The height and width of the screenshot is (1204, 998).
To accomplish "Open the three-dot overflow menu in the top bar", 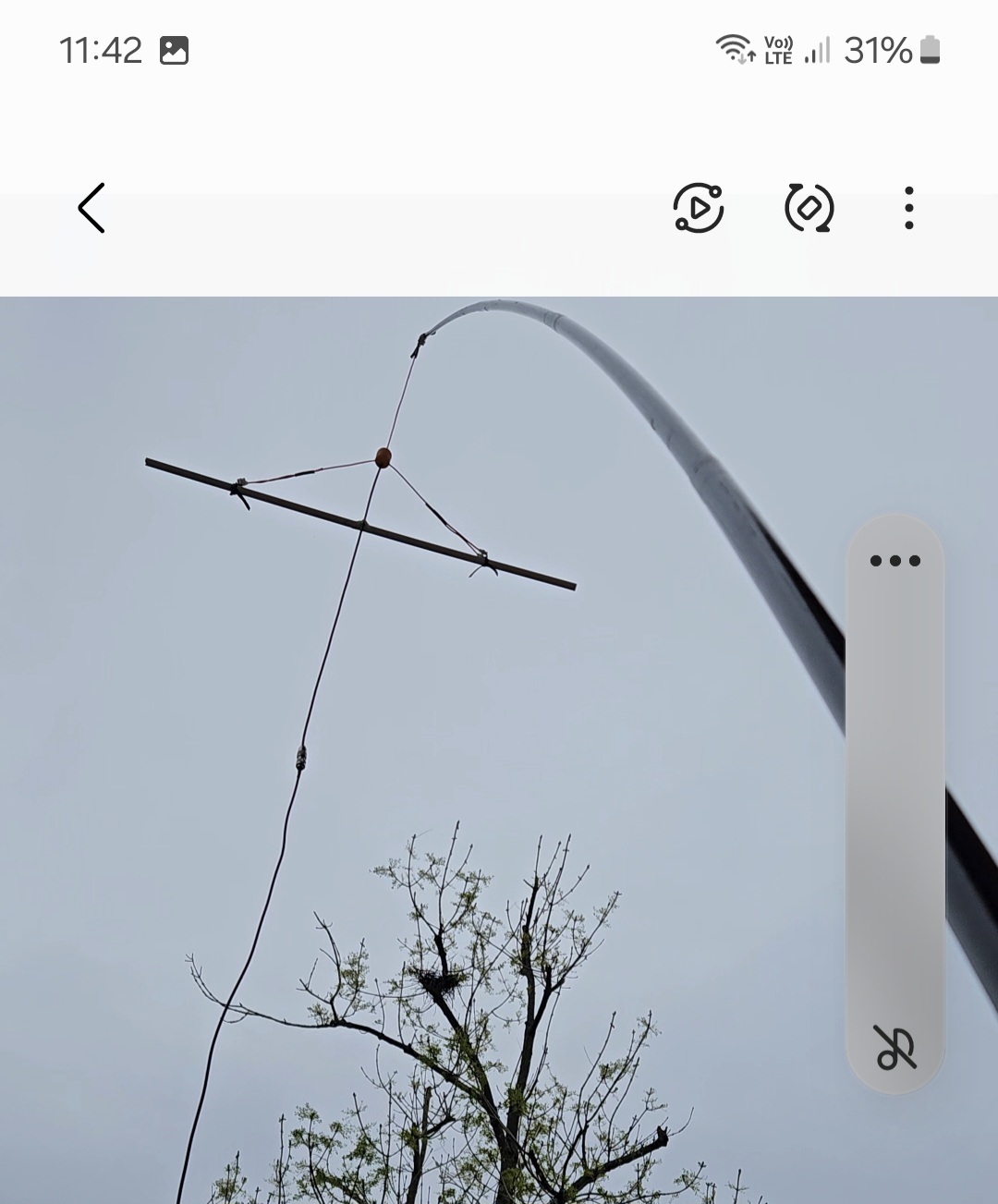I will click(909, 208).
